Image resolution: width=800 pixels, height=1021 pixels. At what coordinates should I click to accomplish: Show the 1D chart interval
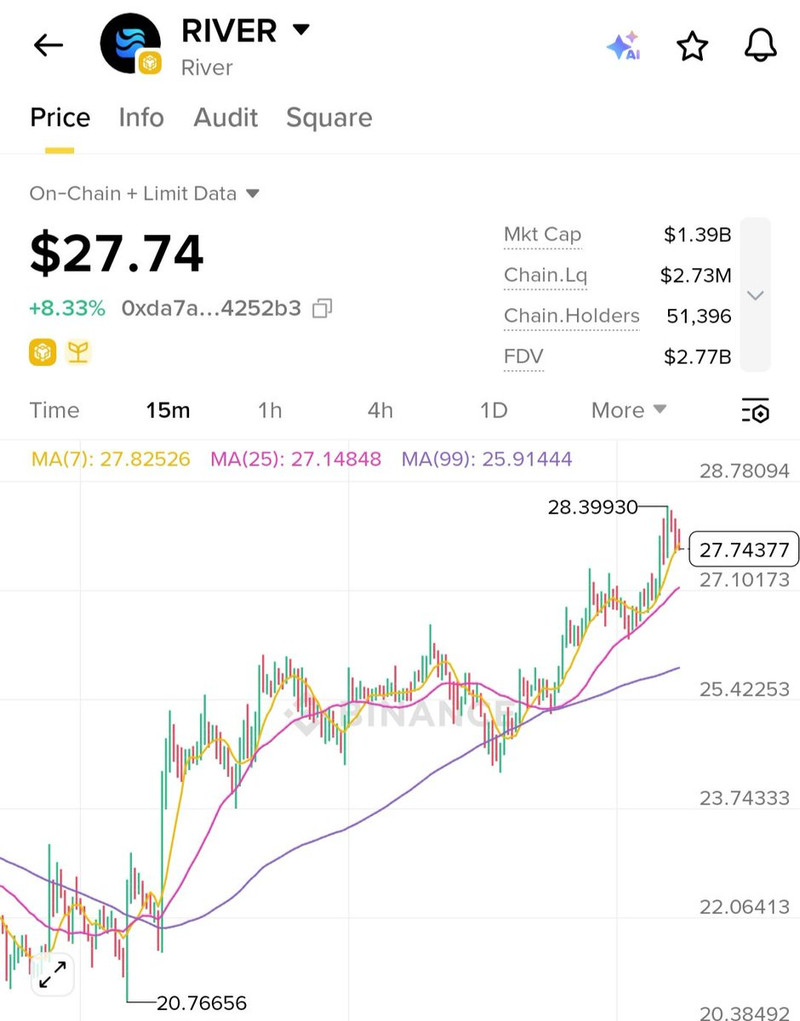(x=493, y=410)
